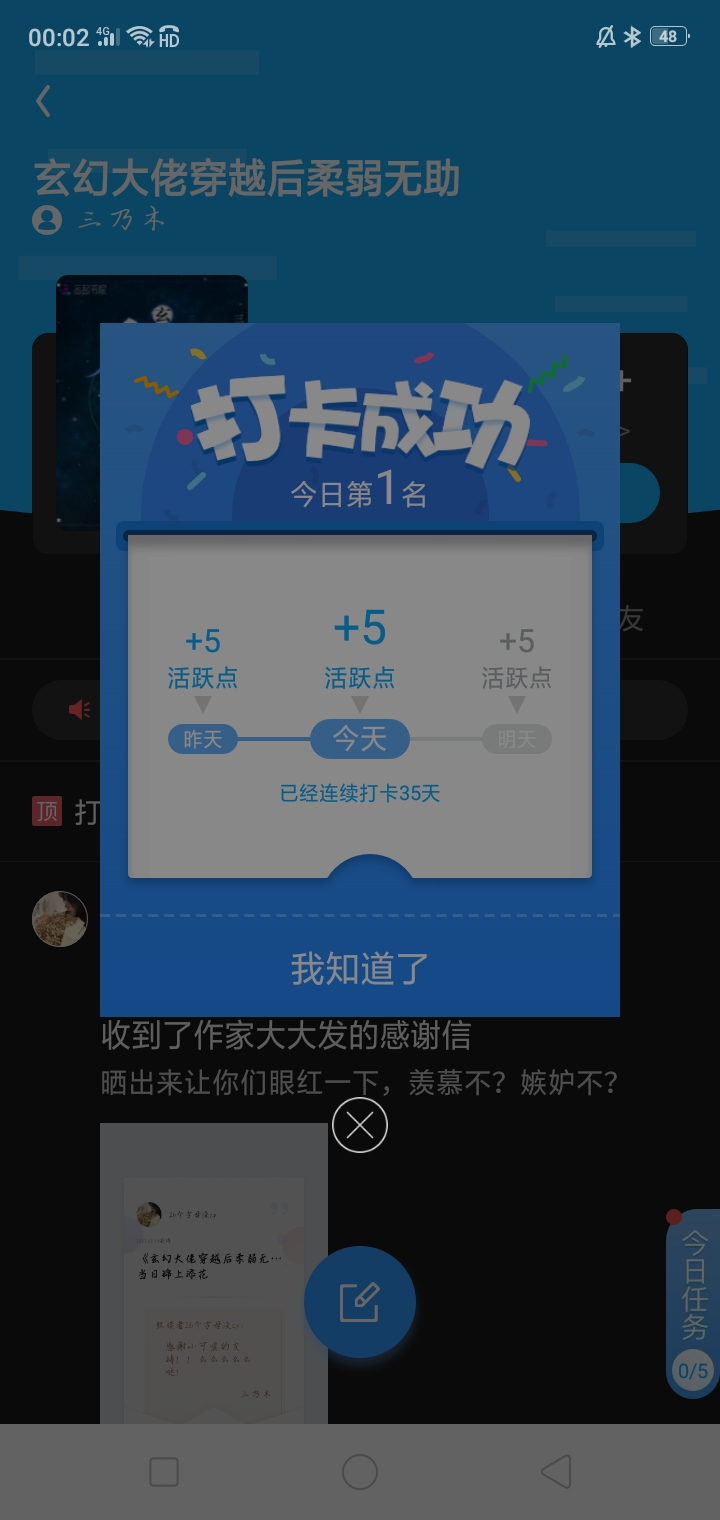Compose a new post

360,1302
